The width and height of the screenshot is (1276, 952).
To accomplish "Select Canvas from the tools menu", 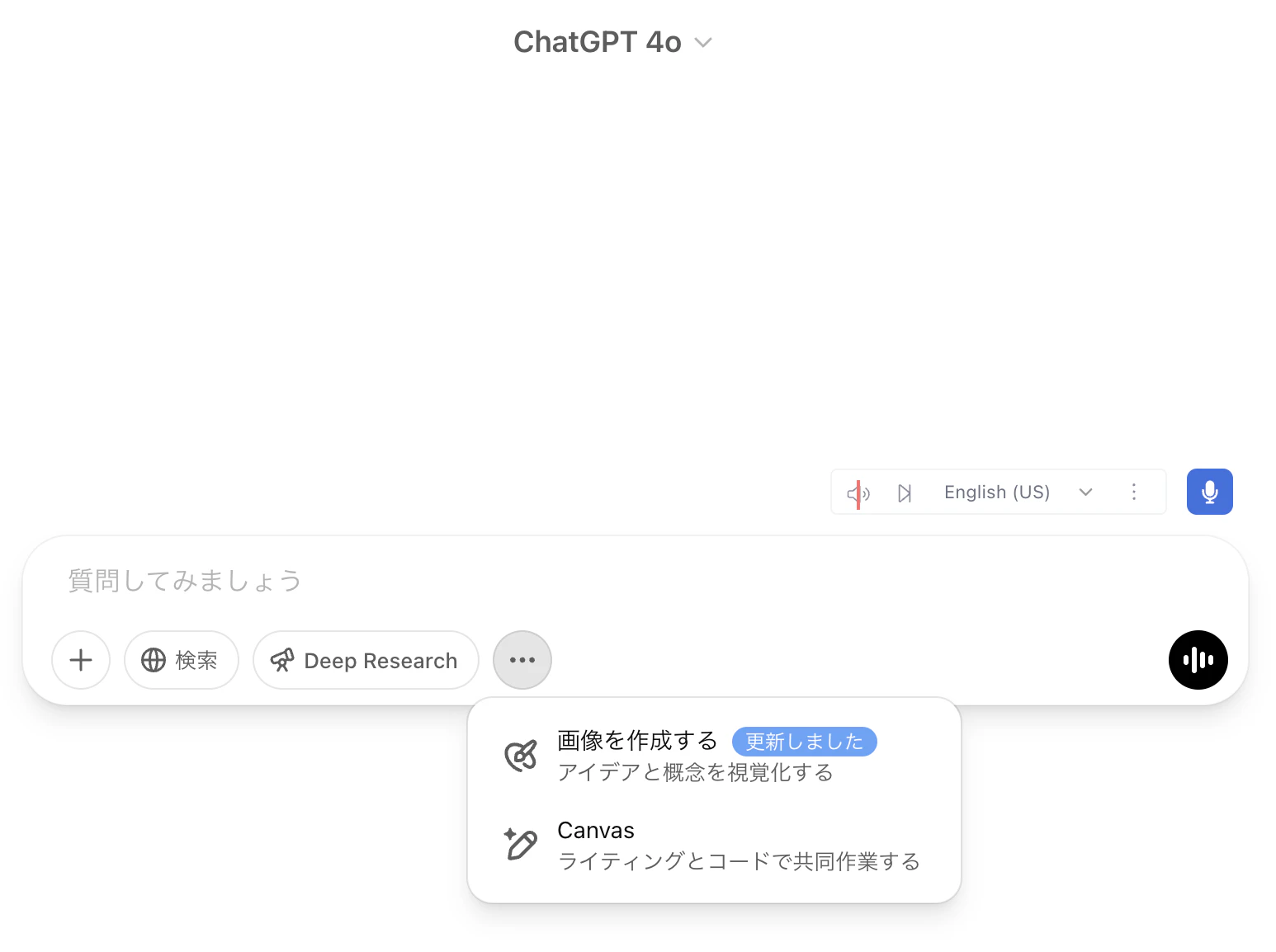I will point(595,831).
